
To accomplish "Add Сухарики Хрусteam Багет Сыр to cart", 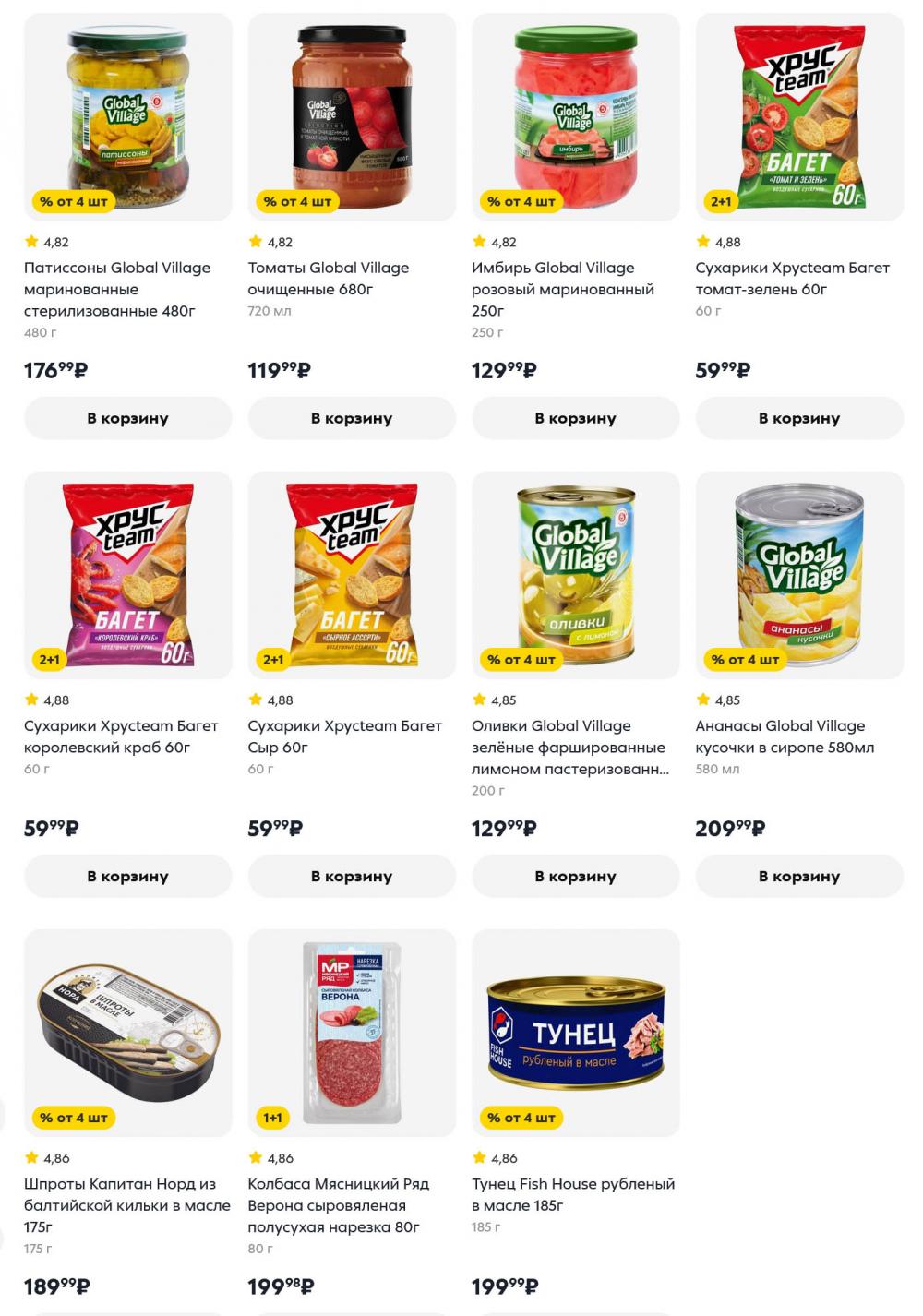I will pyautogui.click(x=352, y=876).
